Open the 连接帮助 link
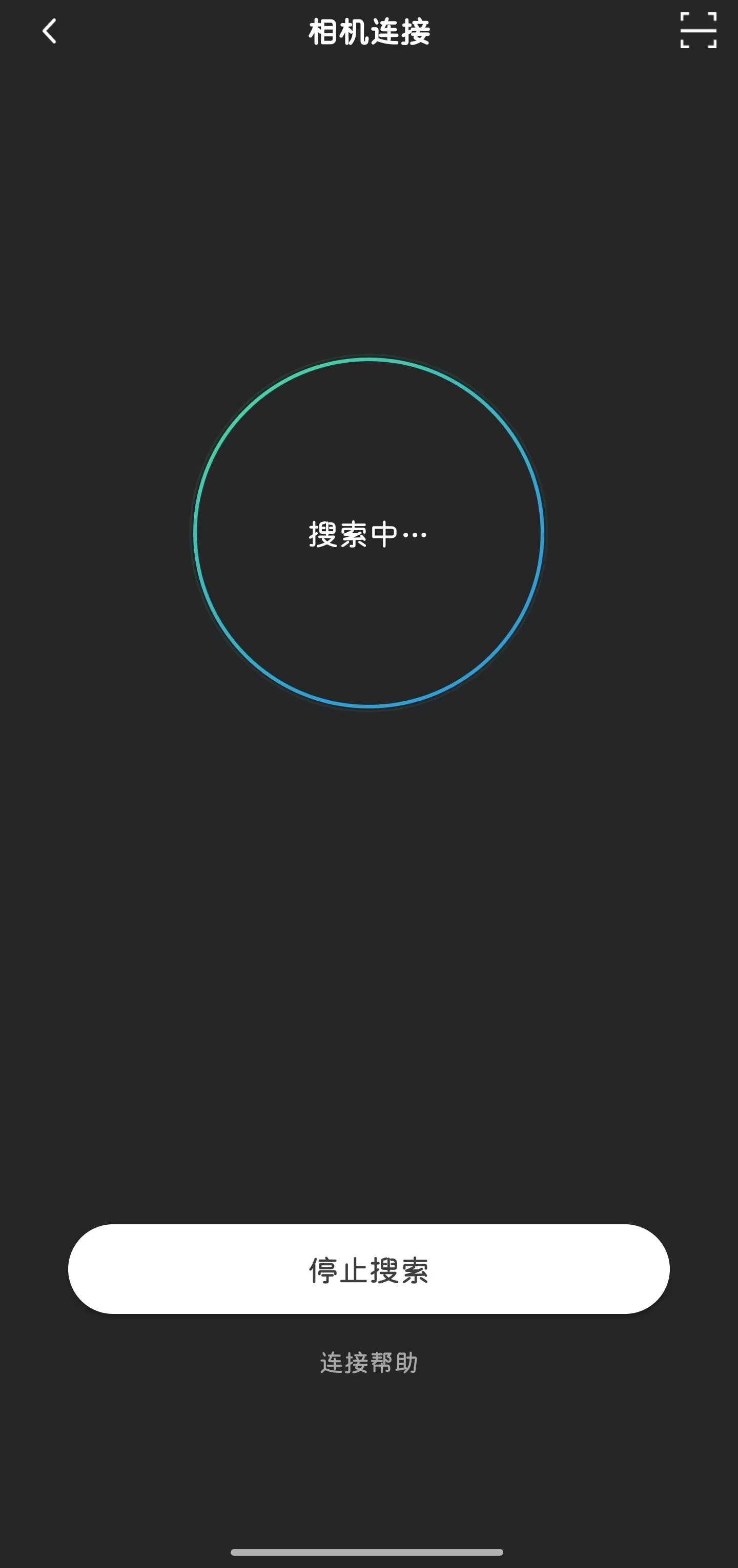 click(368, 1363)
